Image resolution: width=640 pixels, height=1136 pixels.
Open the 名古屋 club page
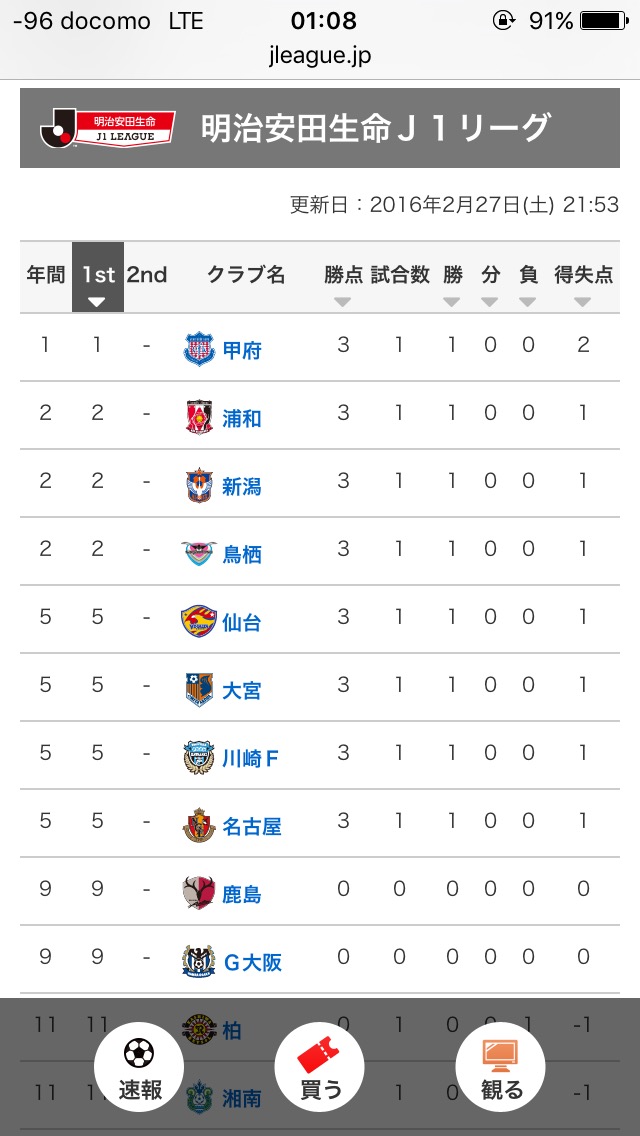pos(251,826)
